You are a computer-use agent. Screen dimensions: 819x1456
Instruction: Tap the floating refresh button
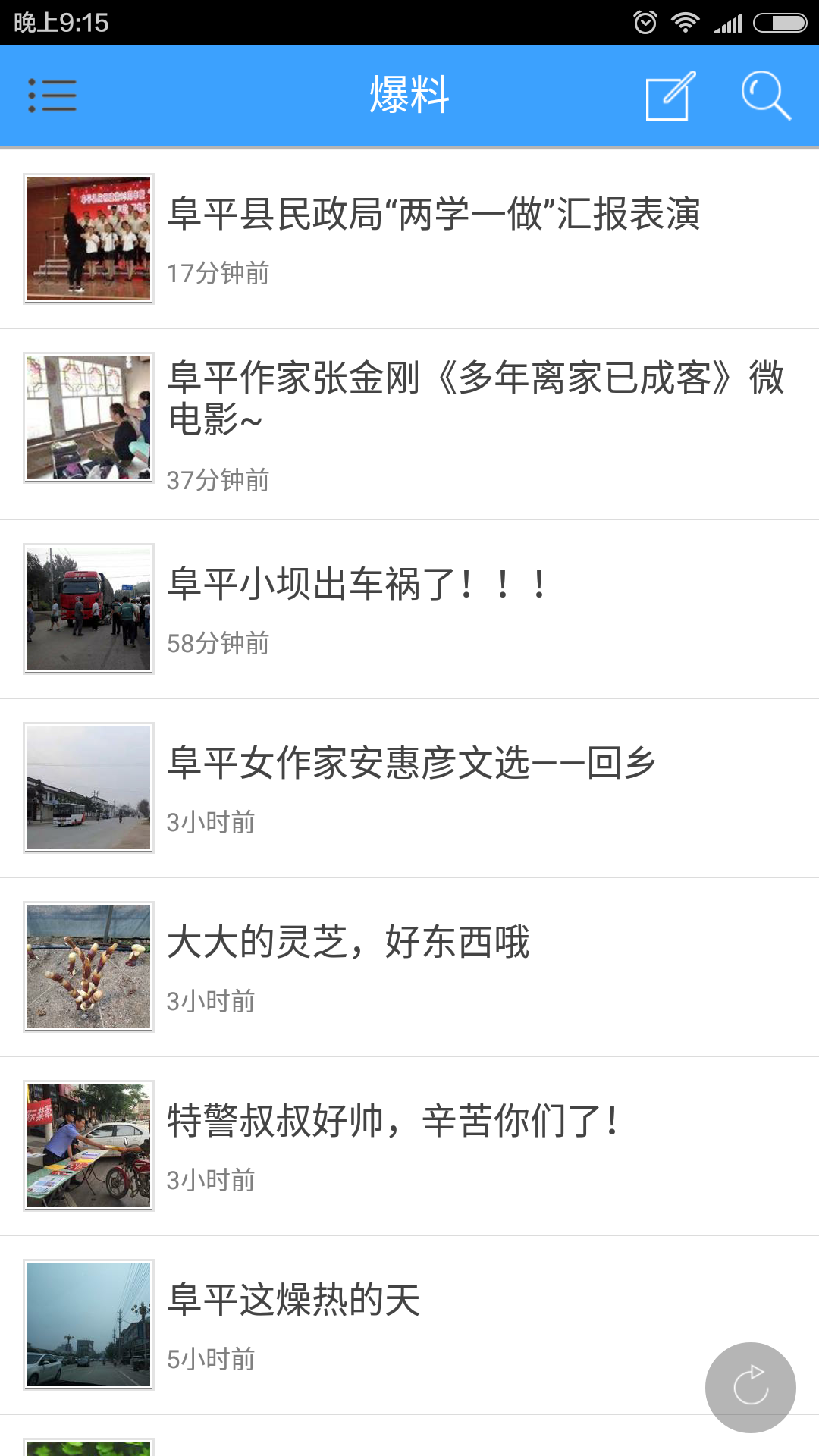click(750, 1387)
